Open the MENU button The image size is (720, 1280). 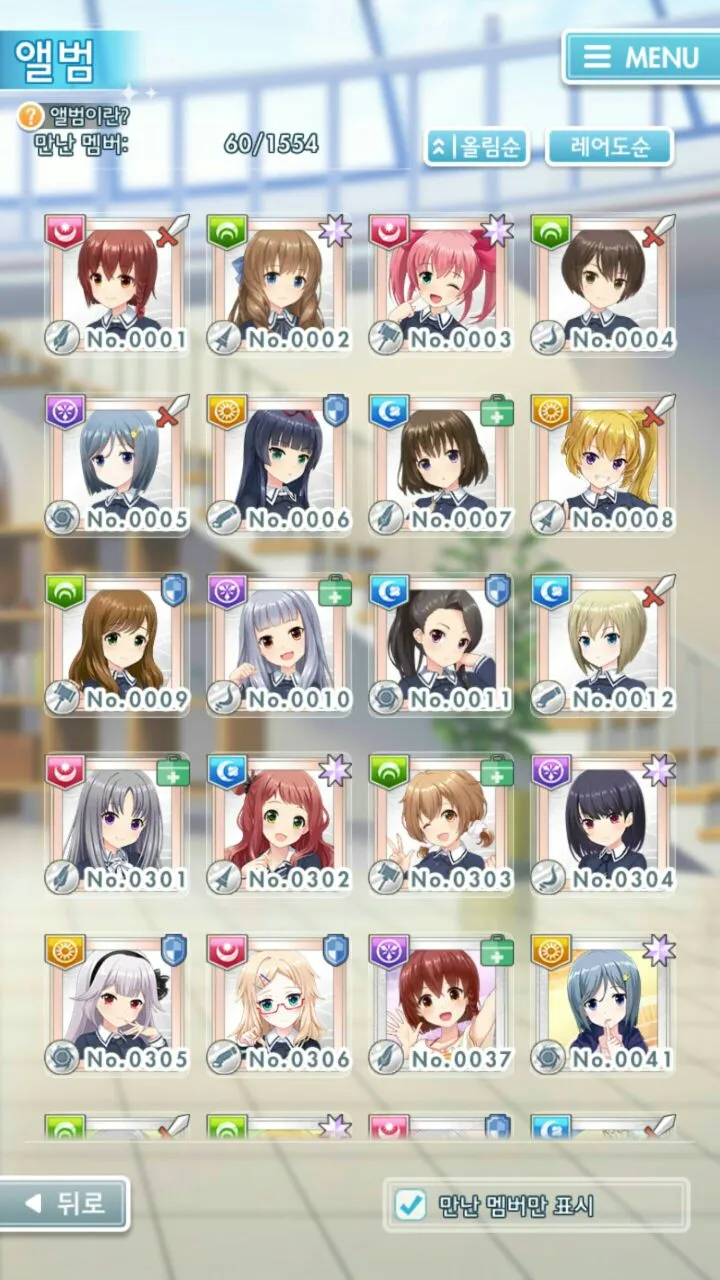tap(640, 57)
